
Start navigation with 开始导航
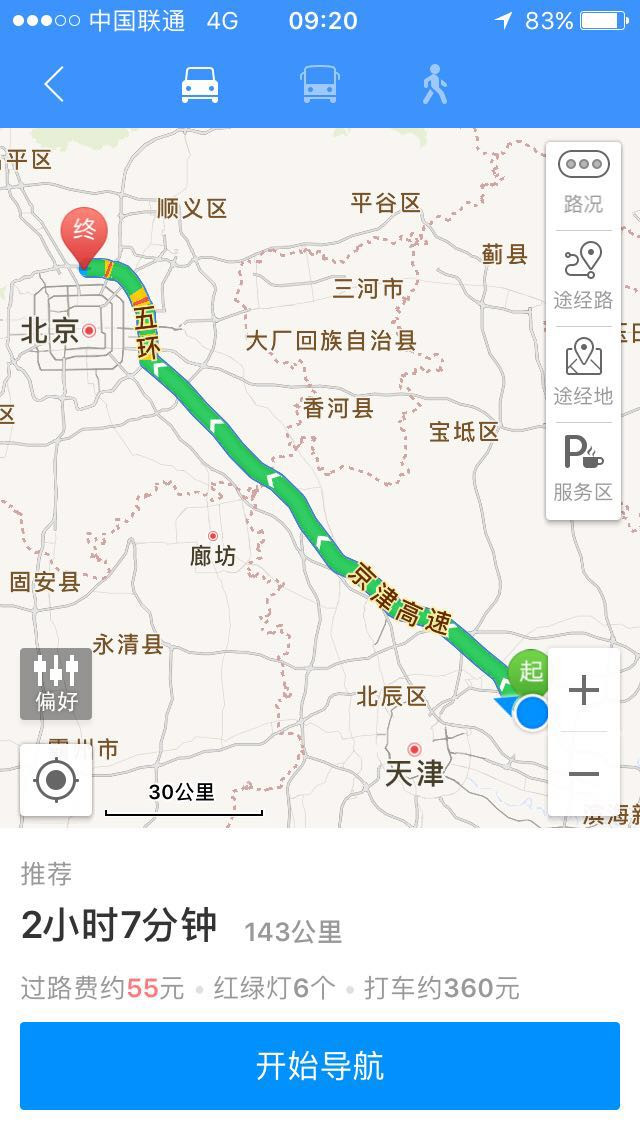(320, 1066)
